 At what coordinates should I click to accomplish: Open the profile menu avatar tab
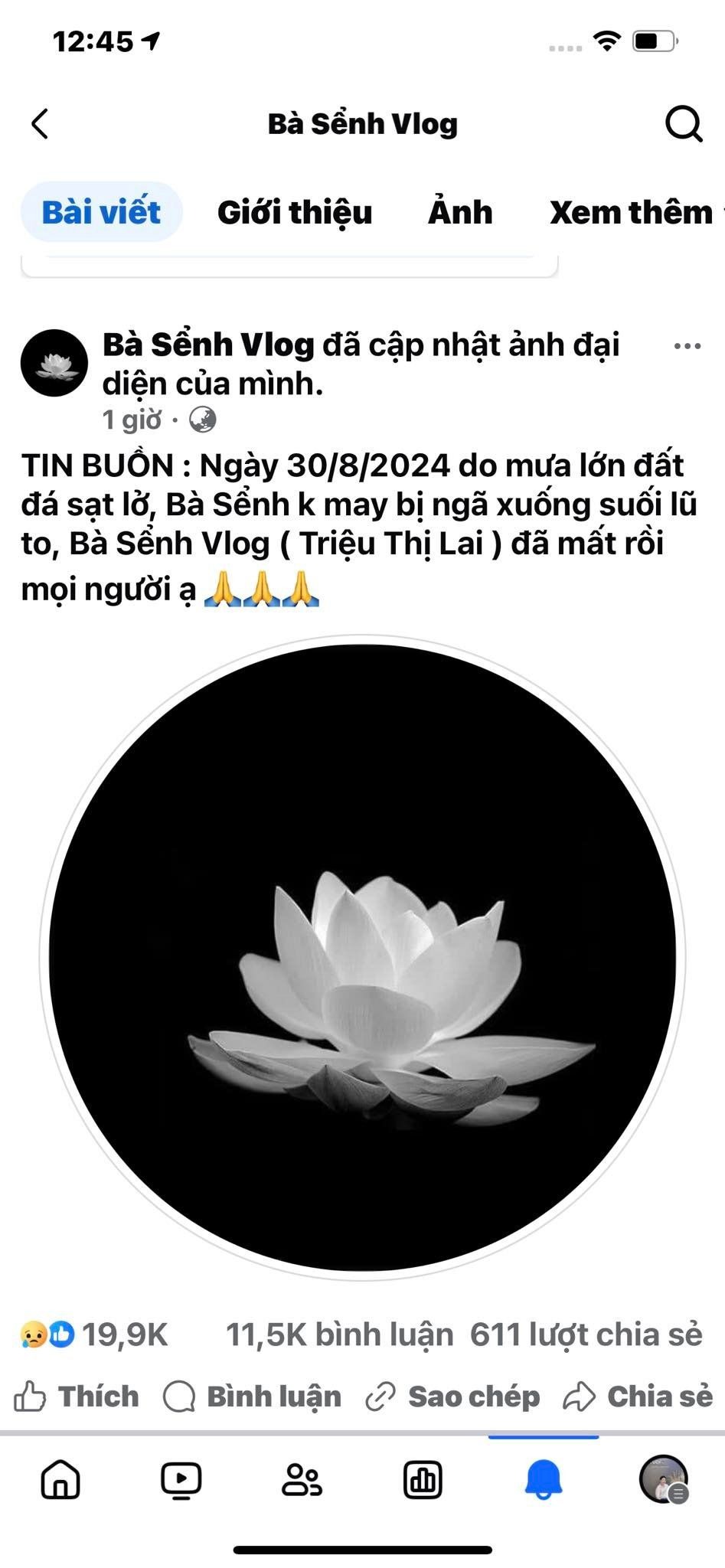(x=663, y=1478)
